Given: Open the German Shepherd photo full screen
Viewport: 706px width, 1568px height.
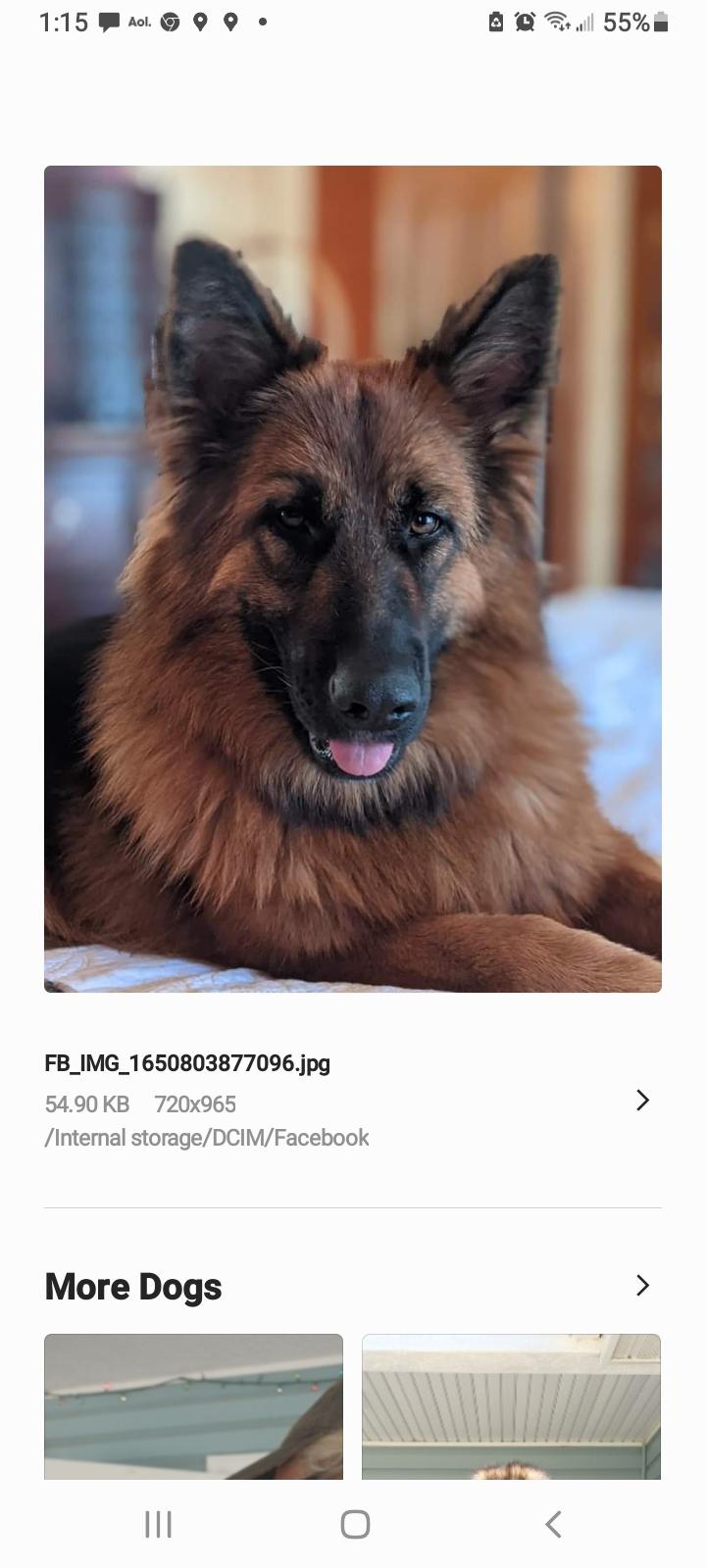Looking at the screenshot, I should (353, 578).
